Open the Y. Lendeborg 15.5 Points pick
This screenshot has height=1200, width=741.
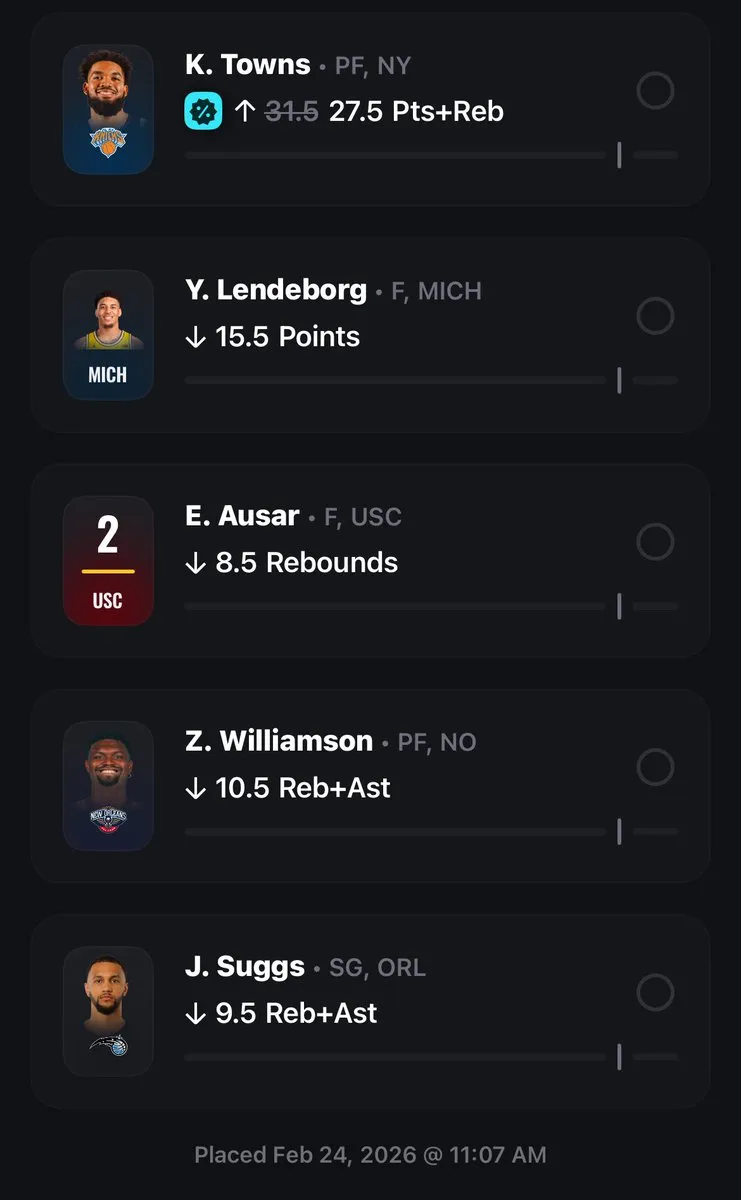[370, 335]
